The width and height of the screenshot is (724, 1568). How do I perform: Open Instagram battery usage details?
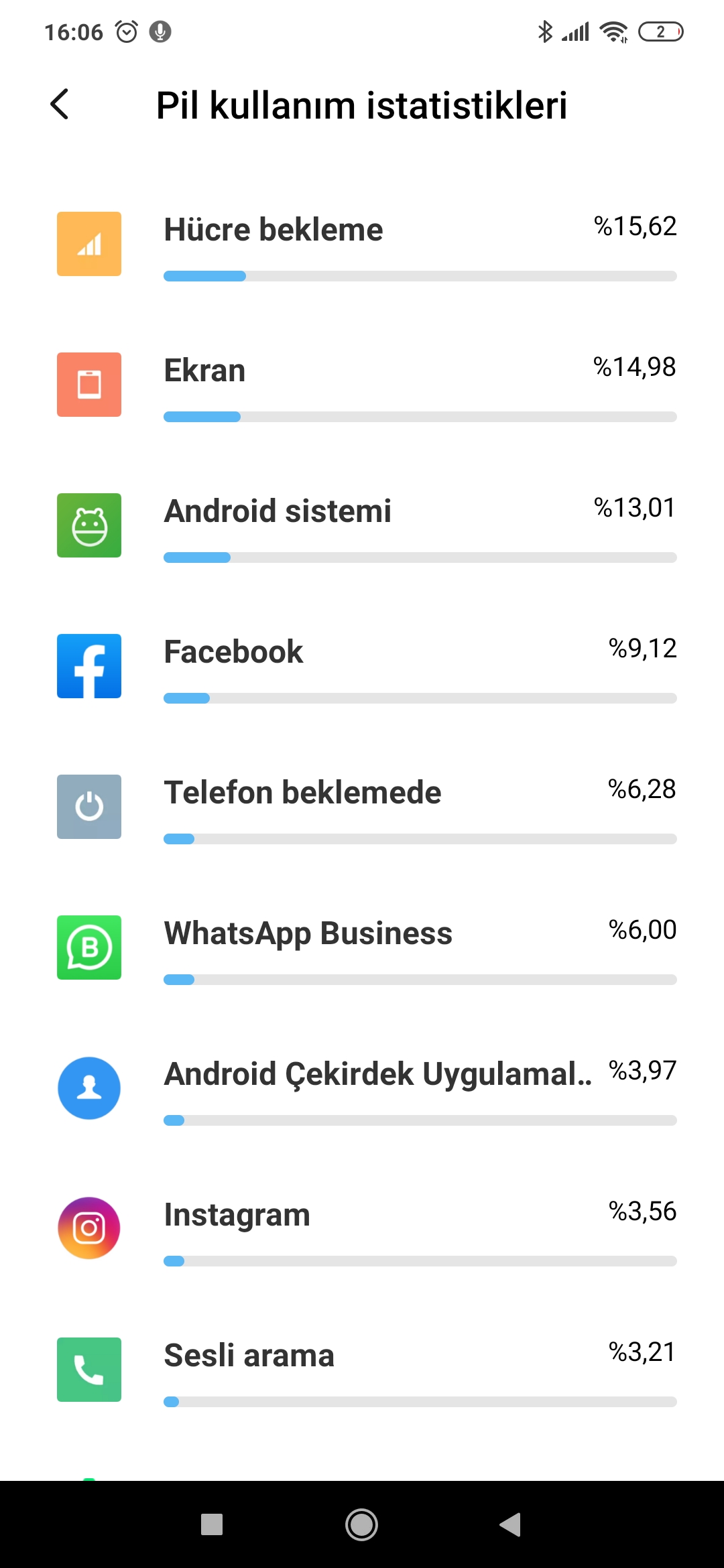[362, 1230]
